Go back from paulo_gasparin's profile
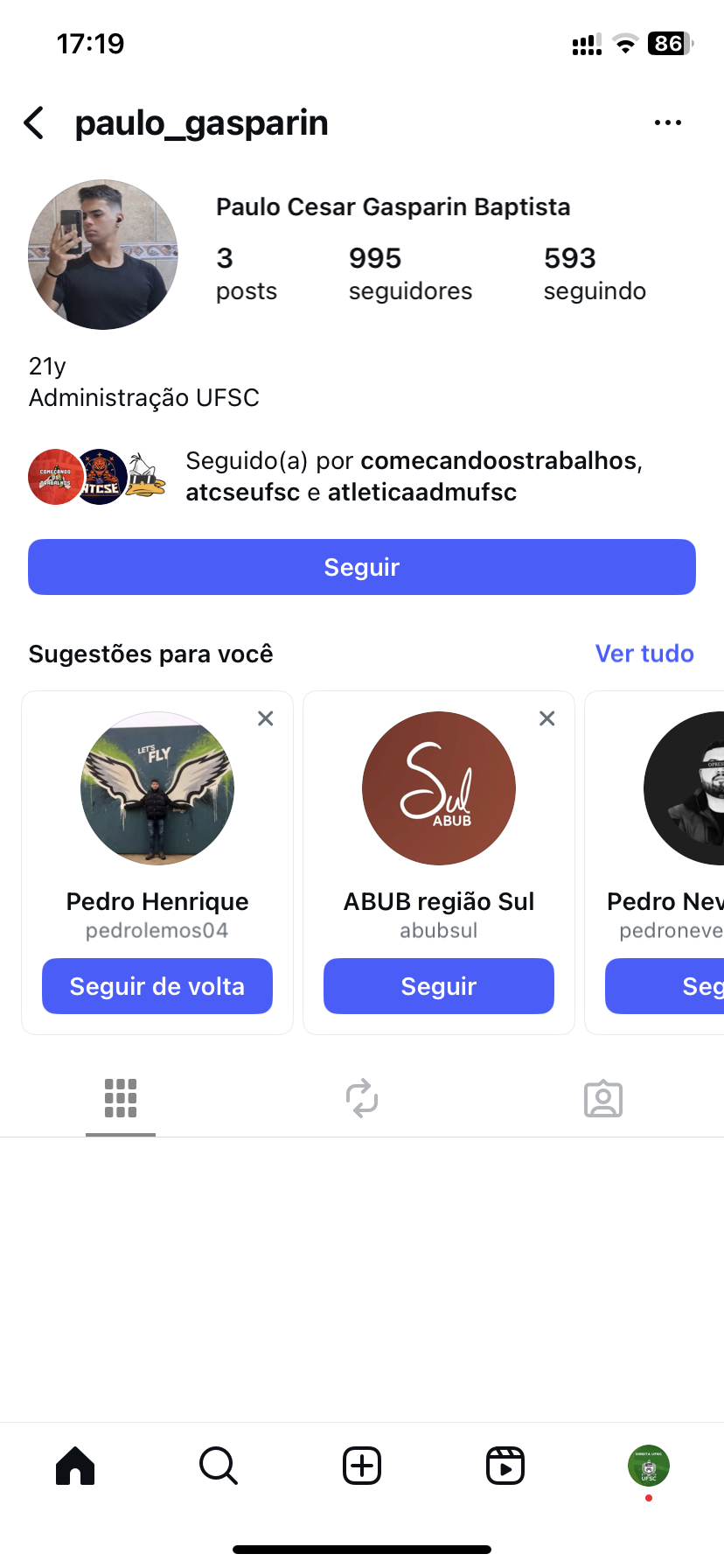This screenshot has width=724, height=1568. 35,123
